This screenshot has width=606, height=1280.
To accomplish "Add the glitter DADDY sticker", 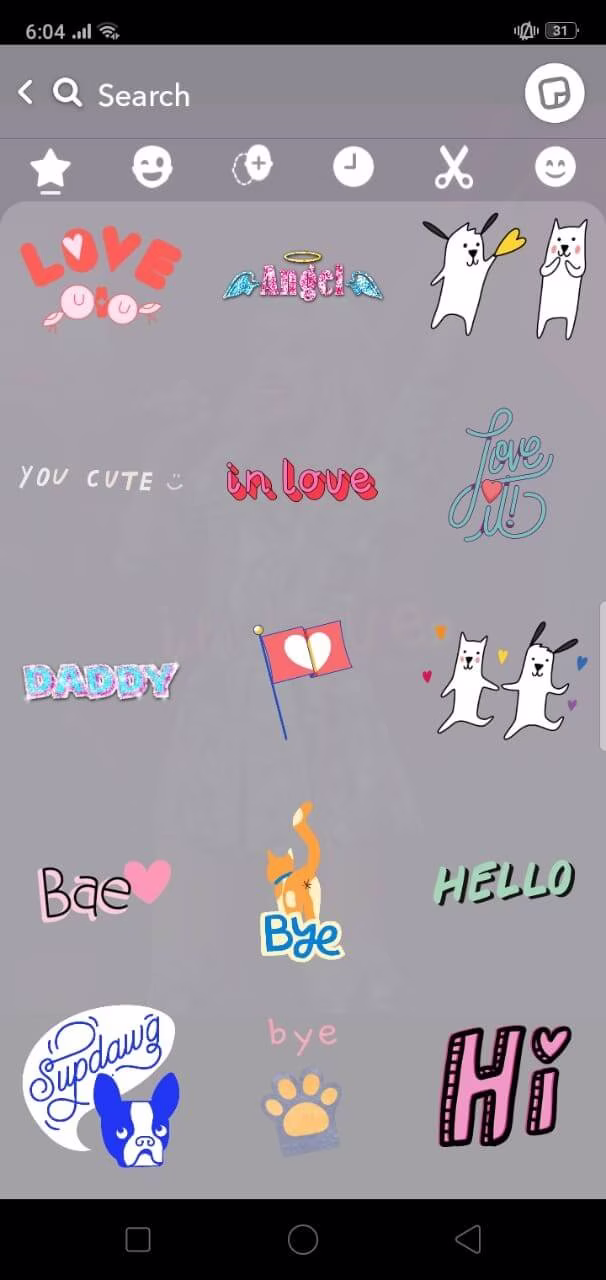I will point(100,681).
